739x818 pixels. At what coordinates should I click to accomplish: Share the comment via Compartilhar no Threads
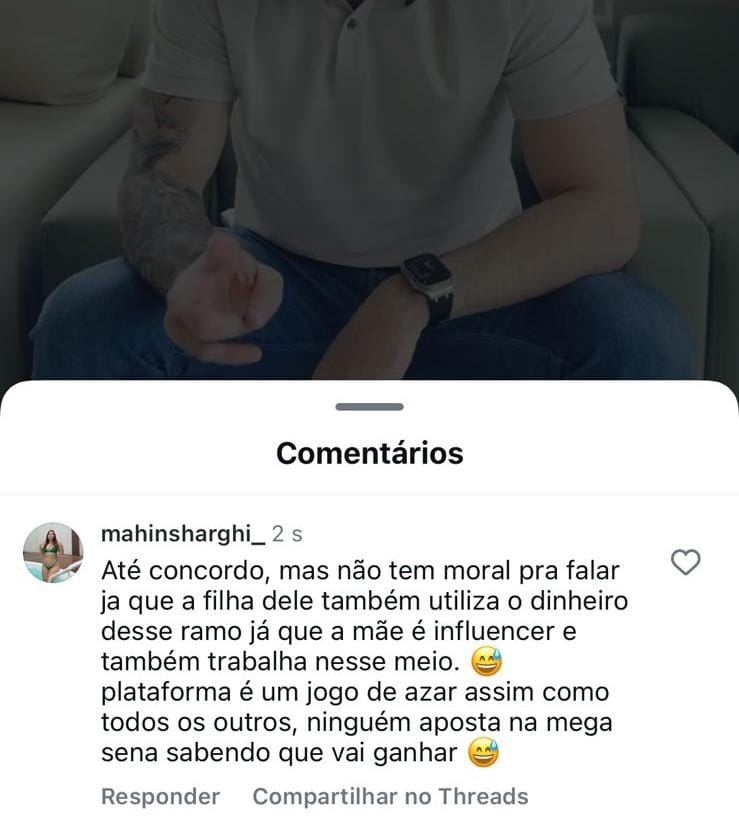[390, 797]
